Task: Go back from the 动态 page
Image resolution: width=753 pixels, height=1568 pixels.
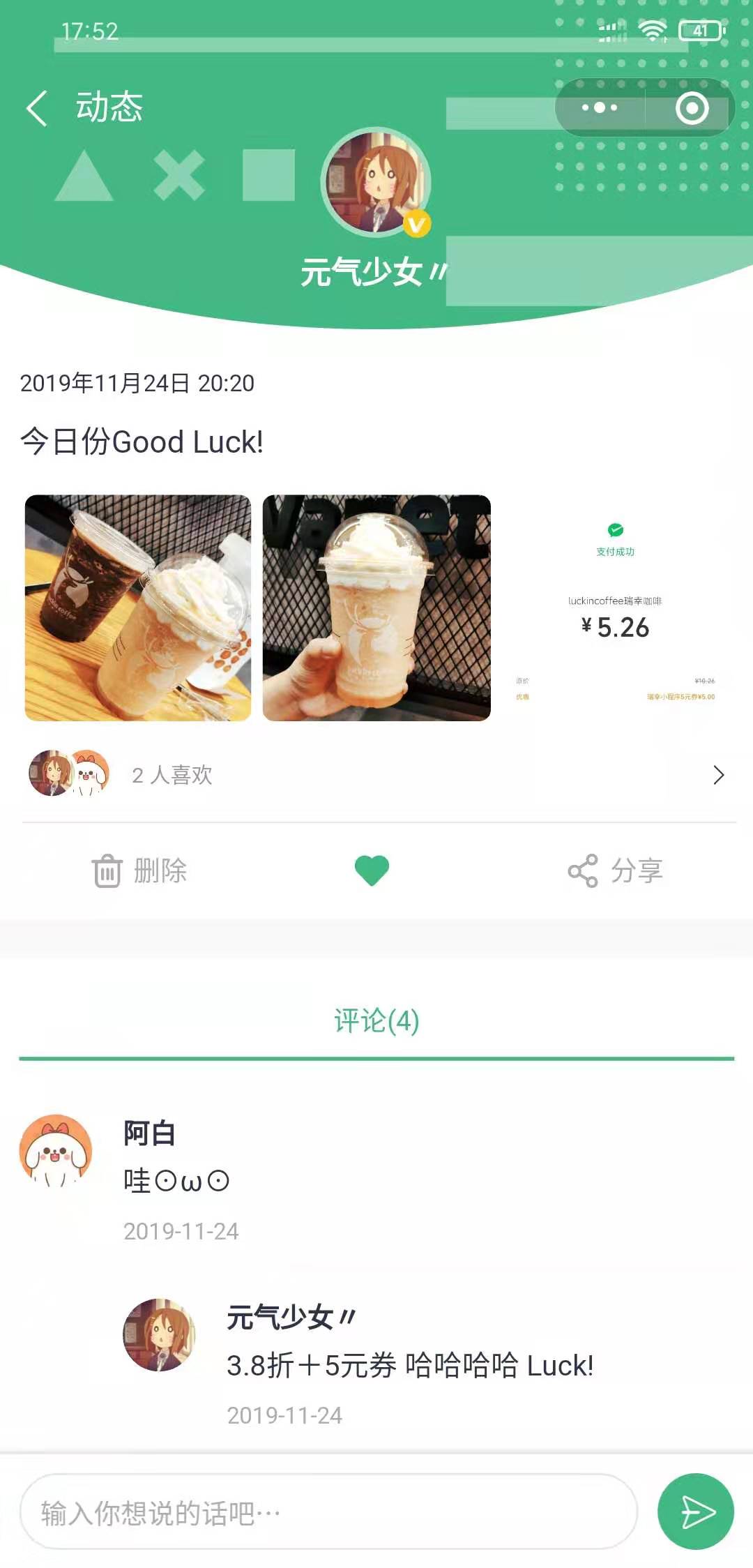Action: [x=37, y=108]
